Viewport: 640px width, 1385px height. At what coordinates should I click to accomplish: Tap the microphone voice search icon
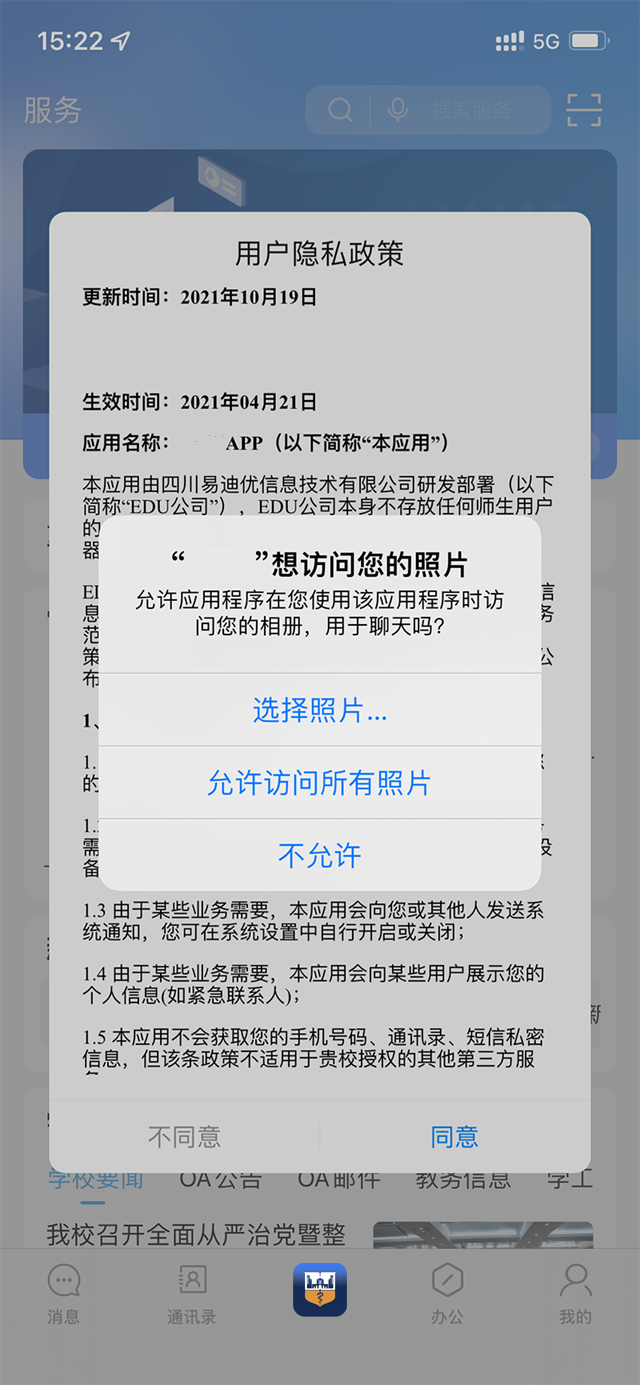click(398, 110)
